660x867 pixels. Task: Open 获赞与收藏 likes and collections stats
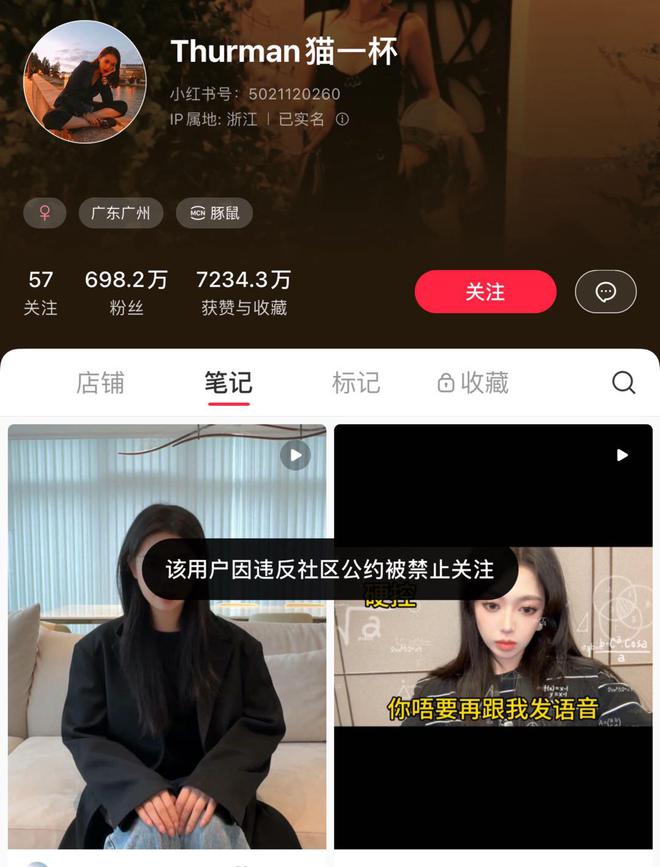pyautogui.click(x=244, y=292)
